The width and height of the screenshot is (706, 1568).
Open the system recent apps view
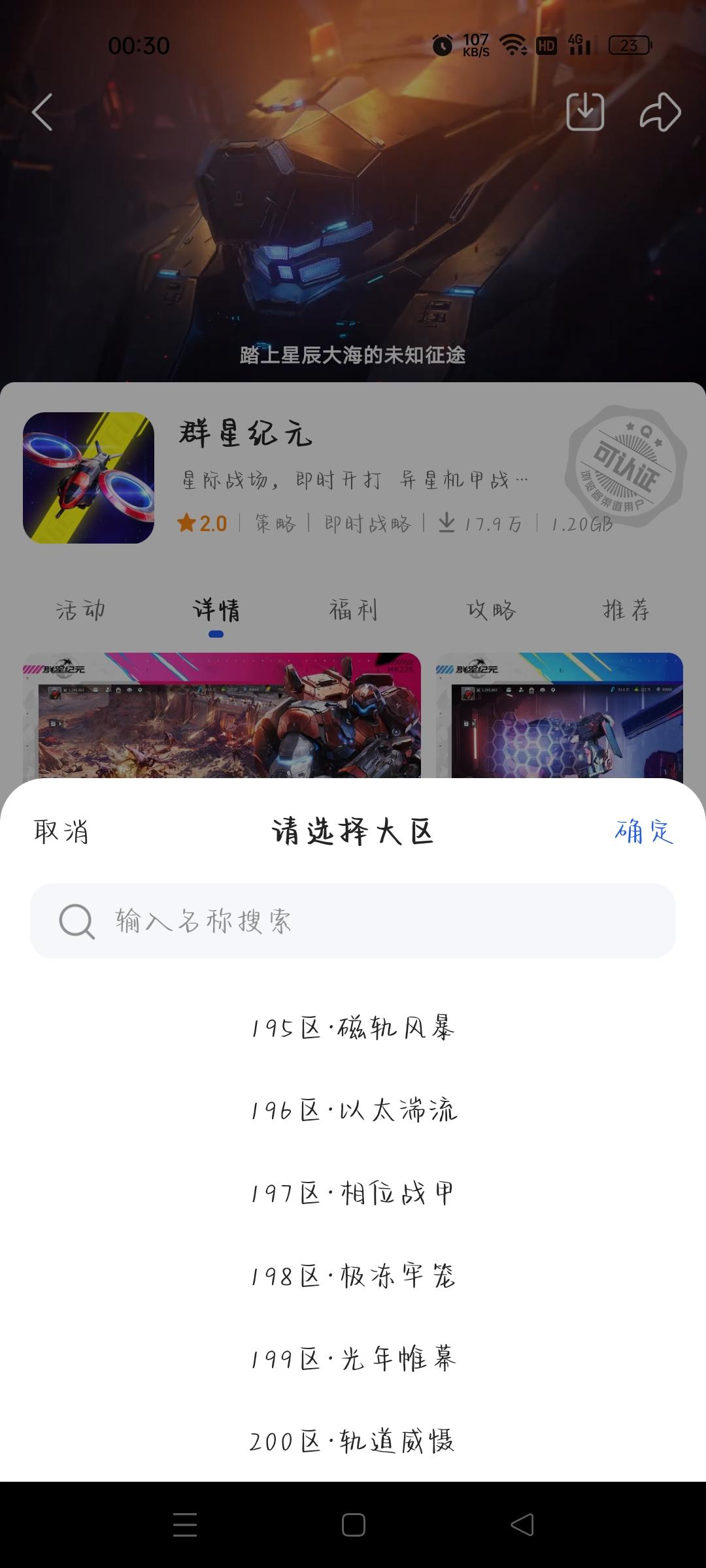(x=185, y=1525)
